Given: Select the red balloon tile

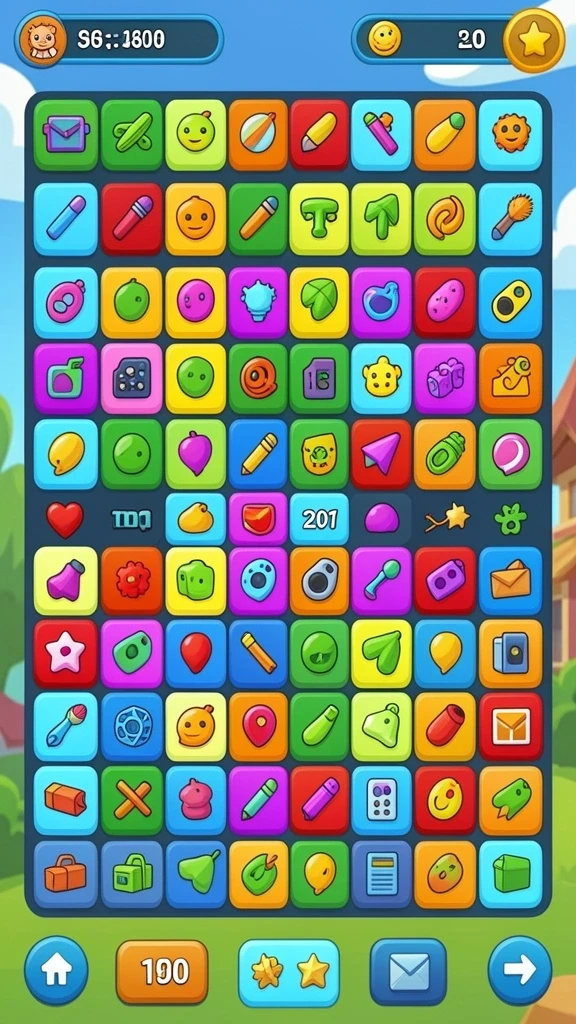Looking at the screenshot, I should click(195, 655).
